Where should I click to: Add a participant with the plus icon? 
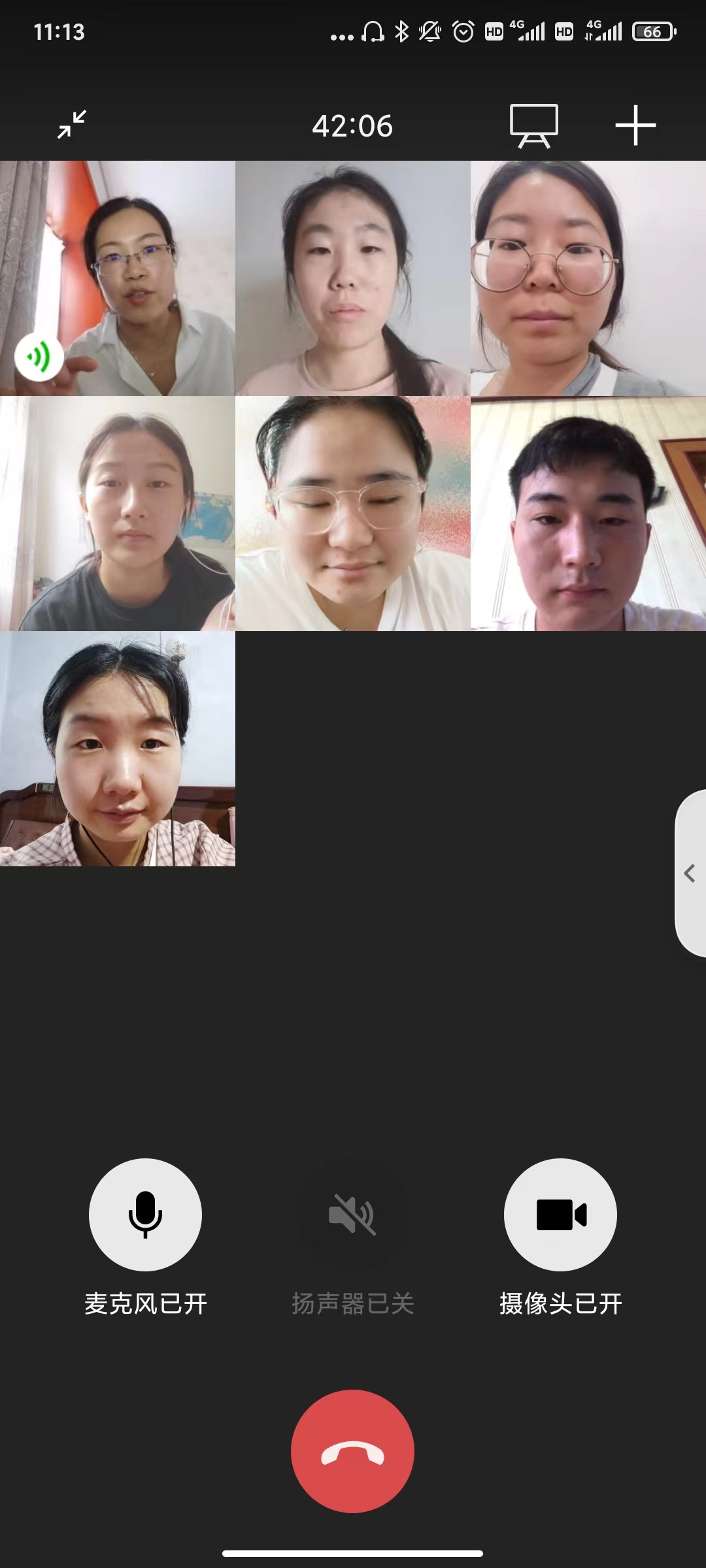[x=635, y=125]
